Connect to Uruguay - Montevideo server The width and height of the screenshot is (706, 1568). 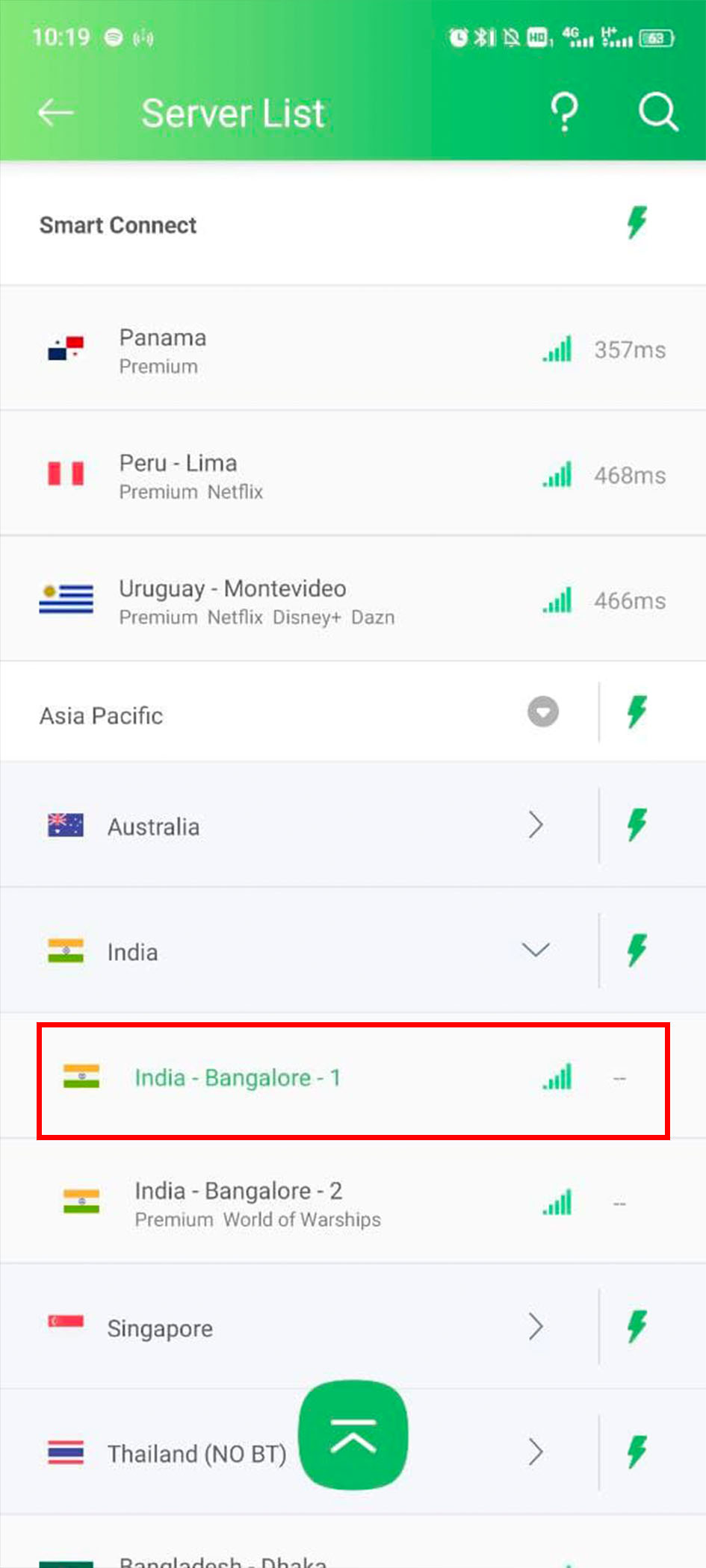[353, 600]
